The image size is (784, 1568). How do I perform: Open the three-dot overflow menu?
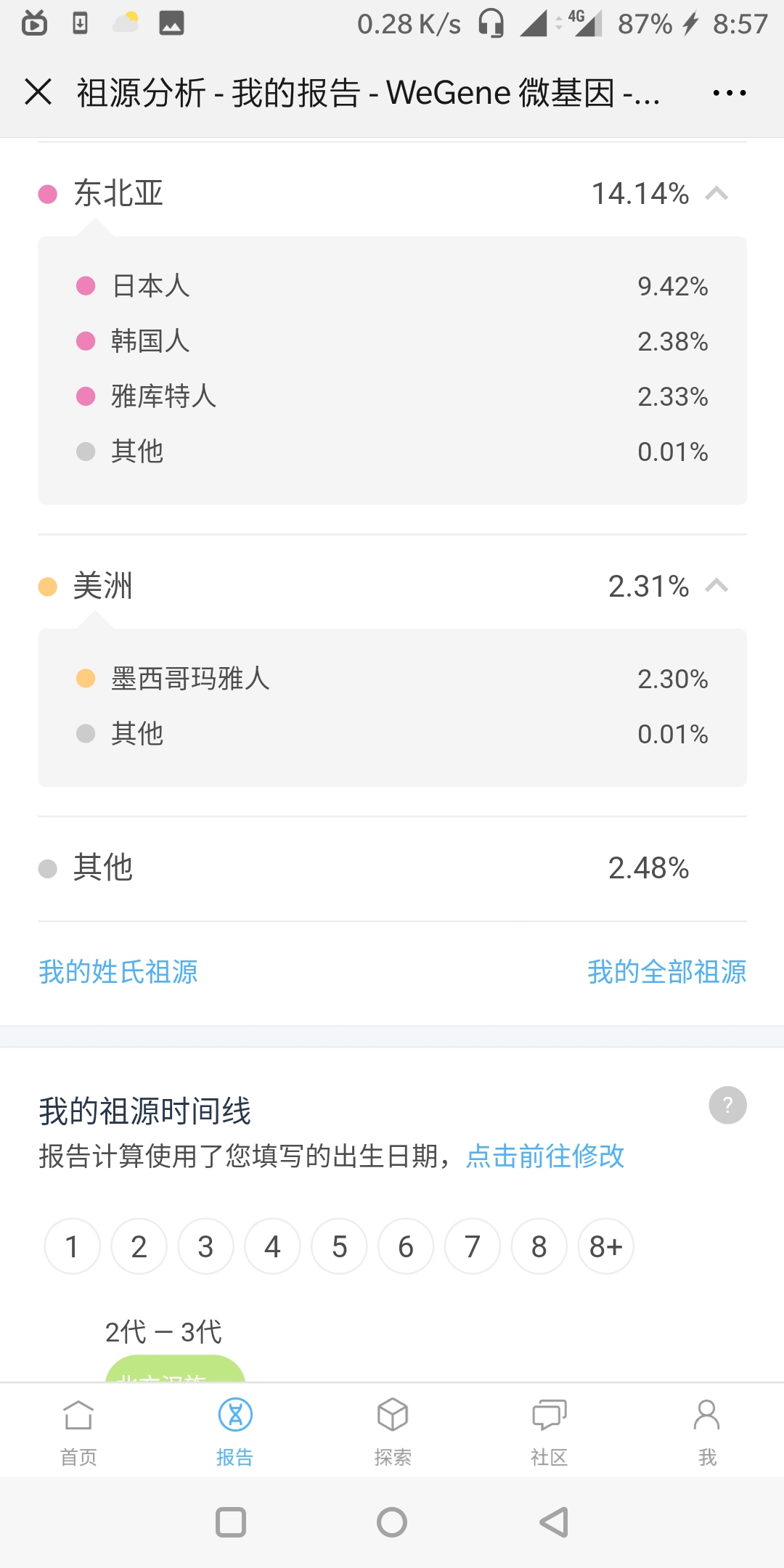pos(729,93)
